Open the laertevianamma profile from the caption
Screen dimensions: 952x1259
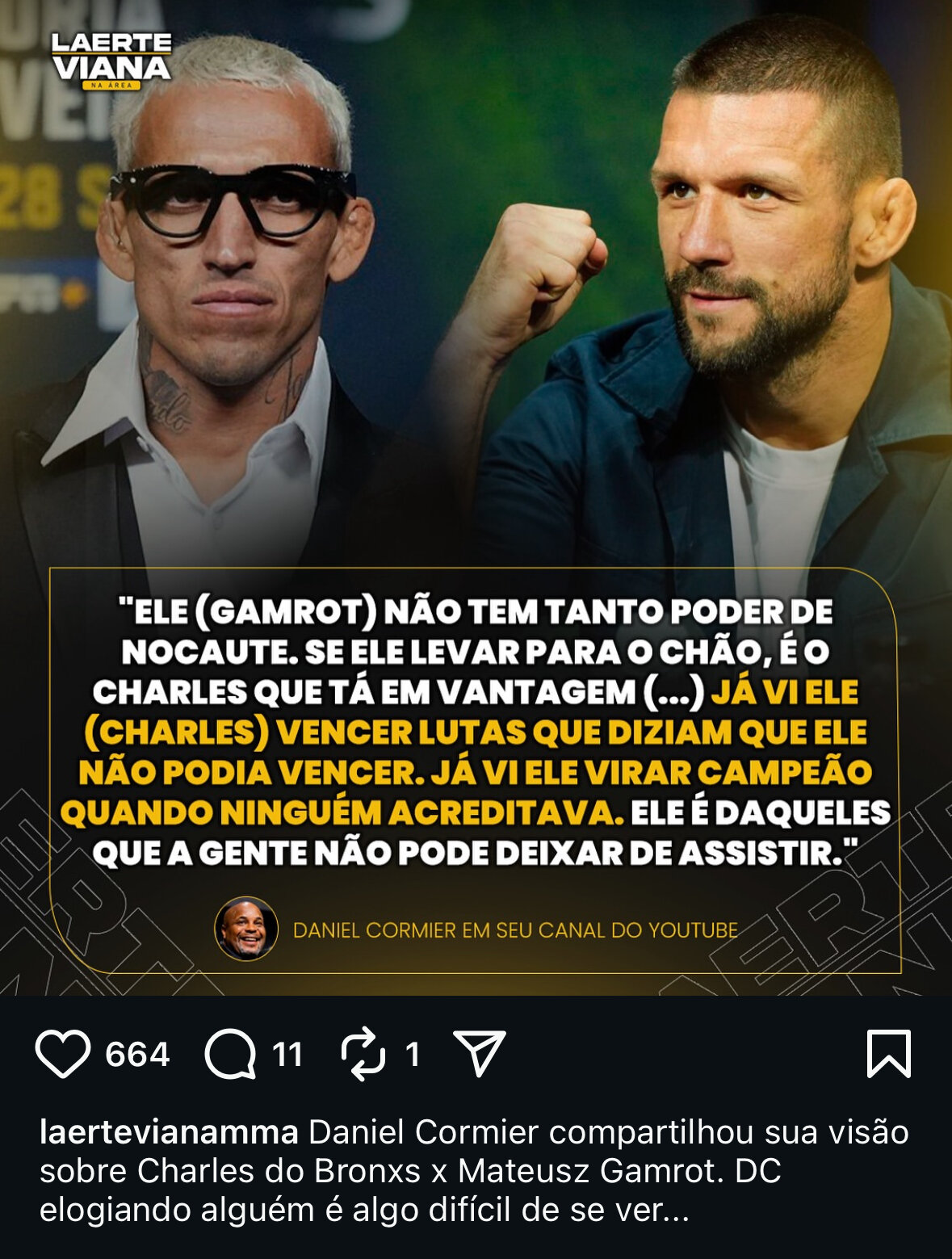click(169, 1132)
